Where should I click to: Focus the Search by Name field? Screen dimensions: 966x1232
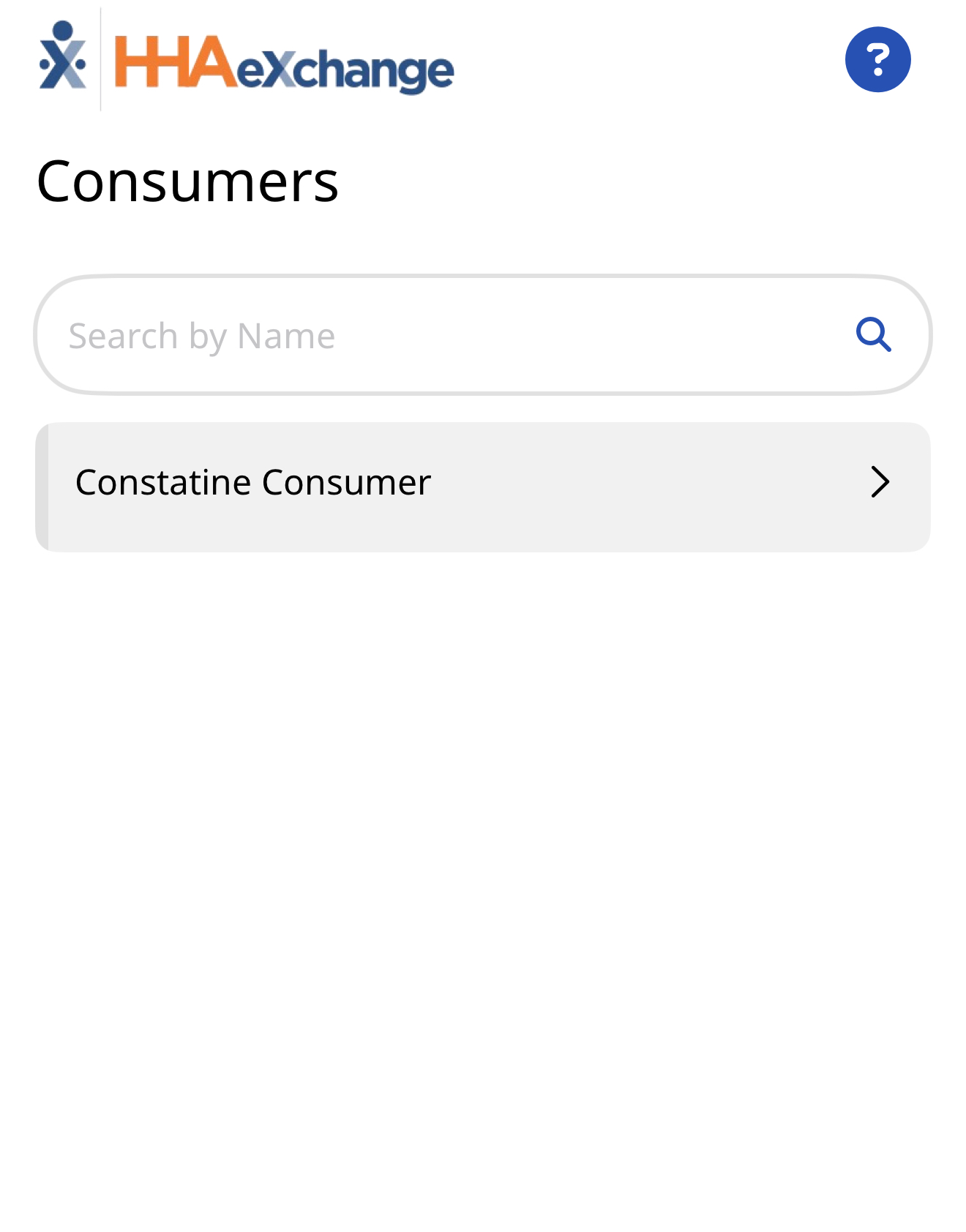[x=439, y=336]
